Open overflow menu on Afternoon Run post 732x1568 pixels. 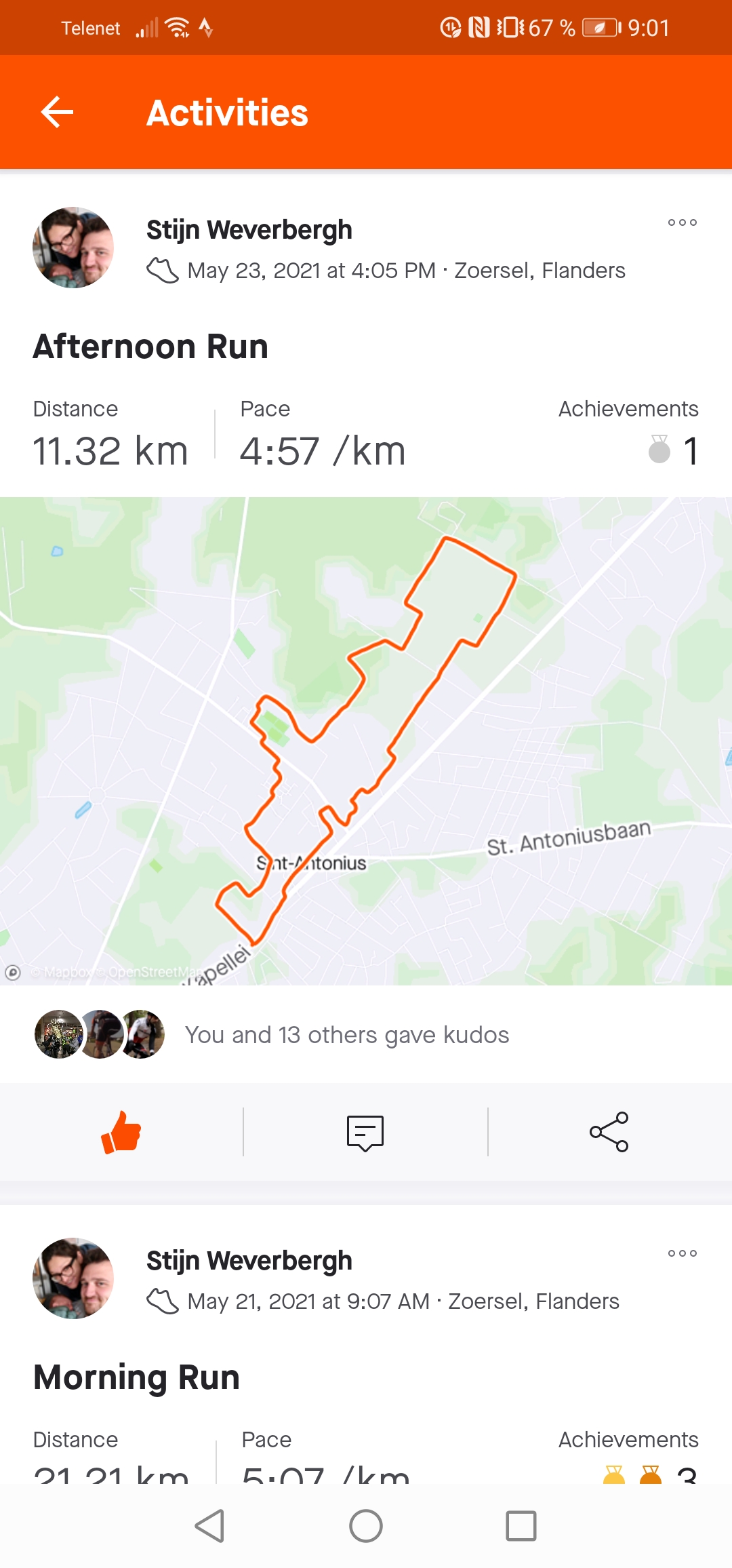coord(682,222)
